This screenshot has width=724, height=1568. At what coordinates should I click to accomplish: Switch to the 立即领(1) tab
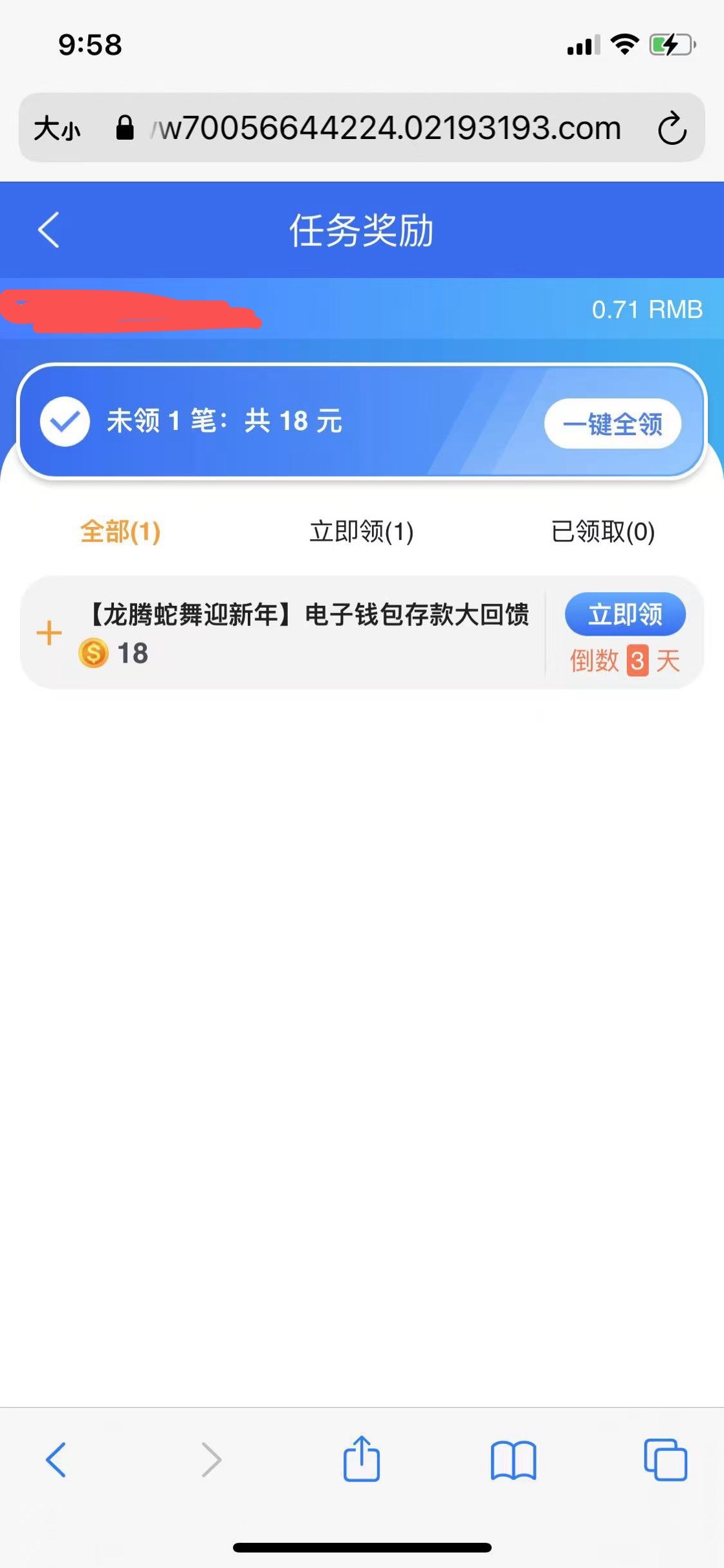tap(361, 532)
